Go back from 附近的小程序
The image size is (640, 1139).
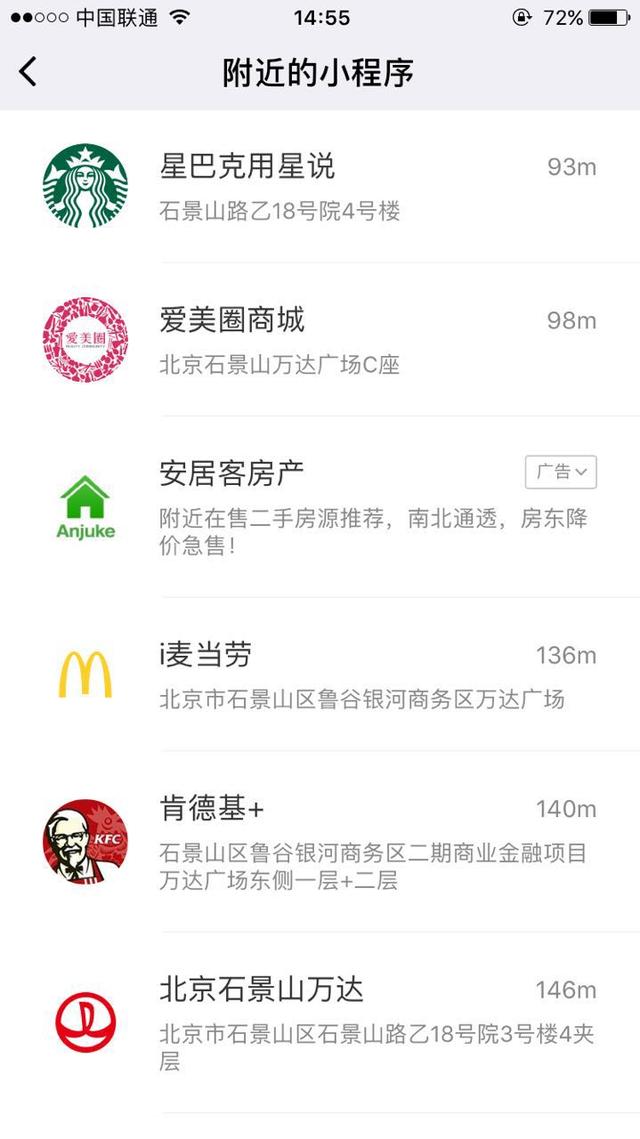[x=28, y=72]
